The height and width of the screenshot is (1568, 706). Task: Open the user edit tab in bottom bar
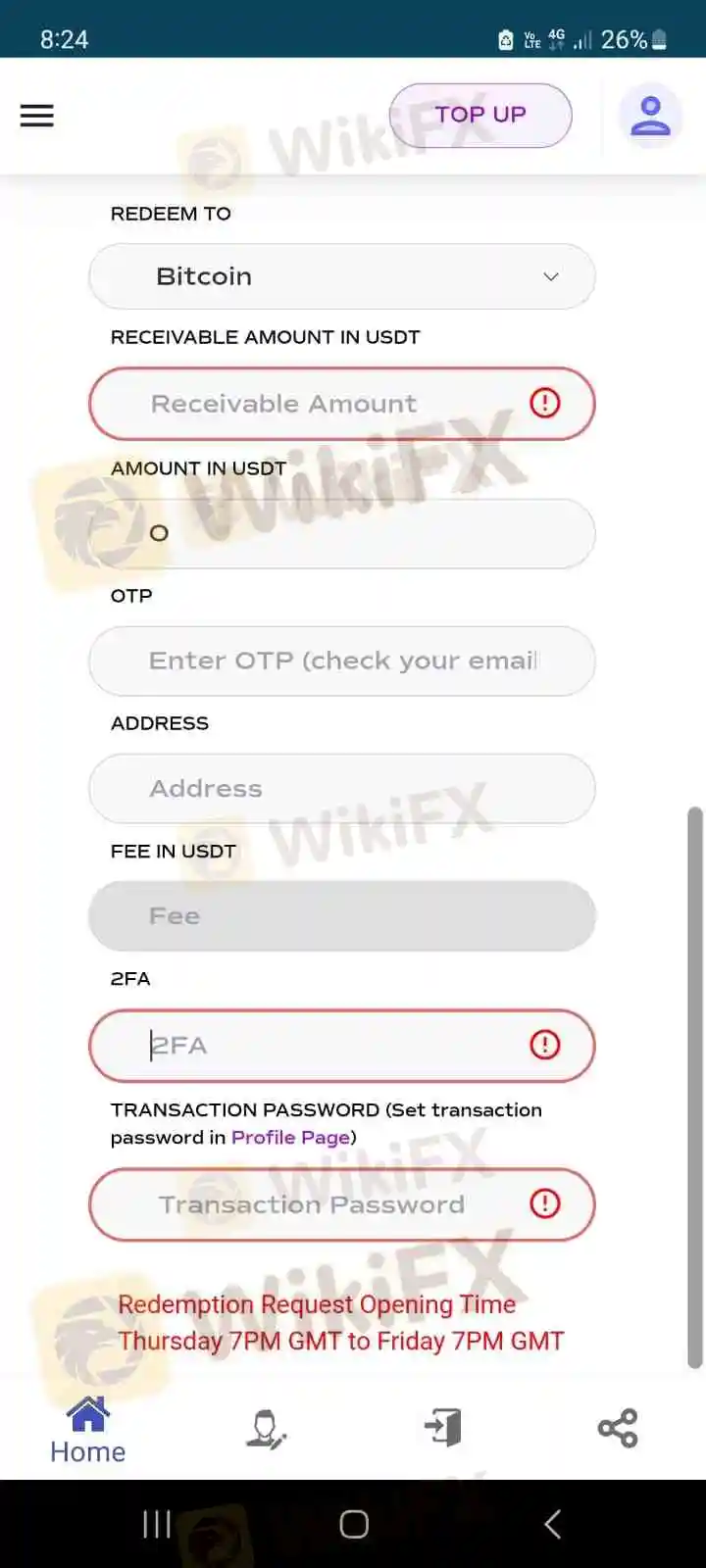[265, 1430]
